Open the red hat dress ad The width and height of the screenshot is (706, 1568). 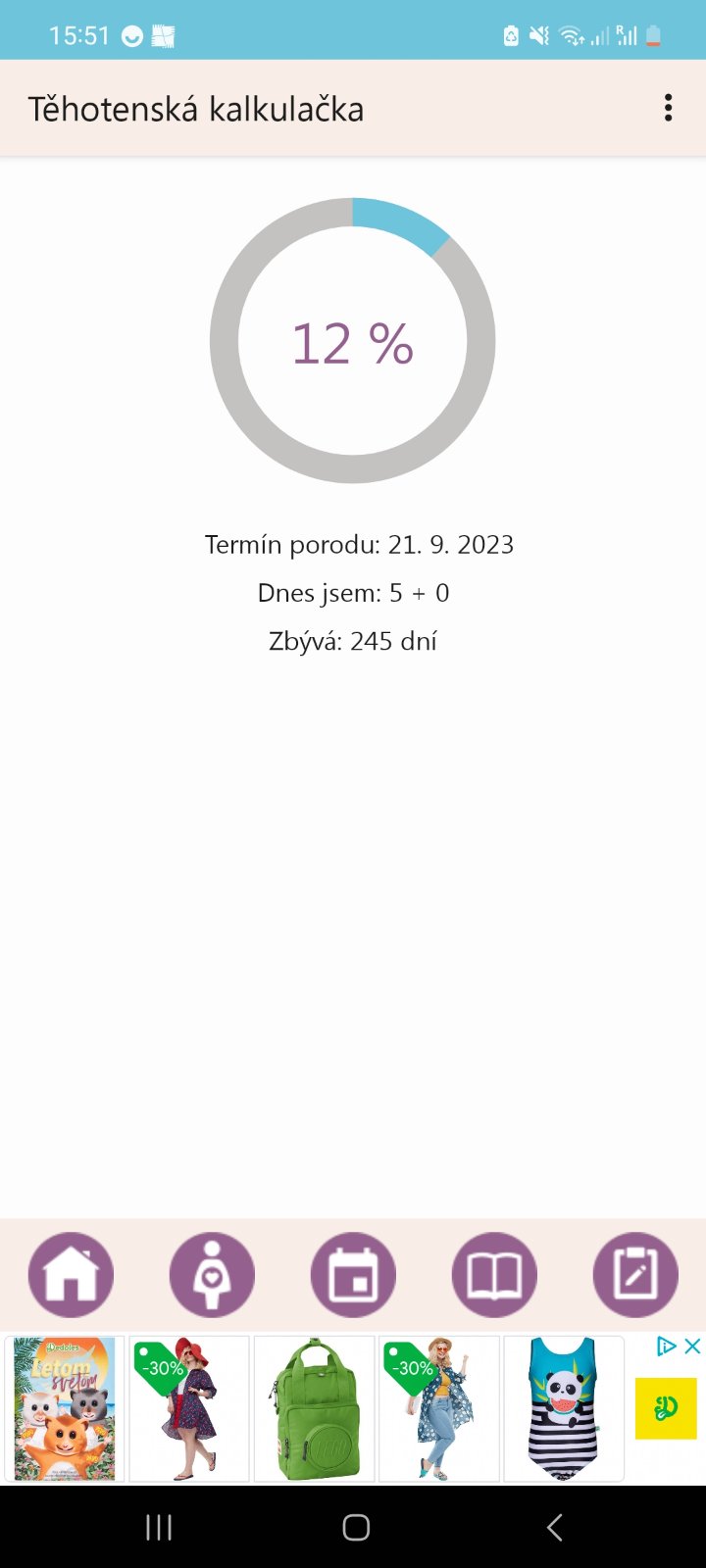coord(189,1408)
